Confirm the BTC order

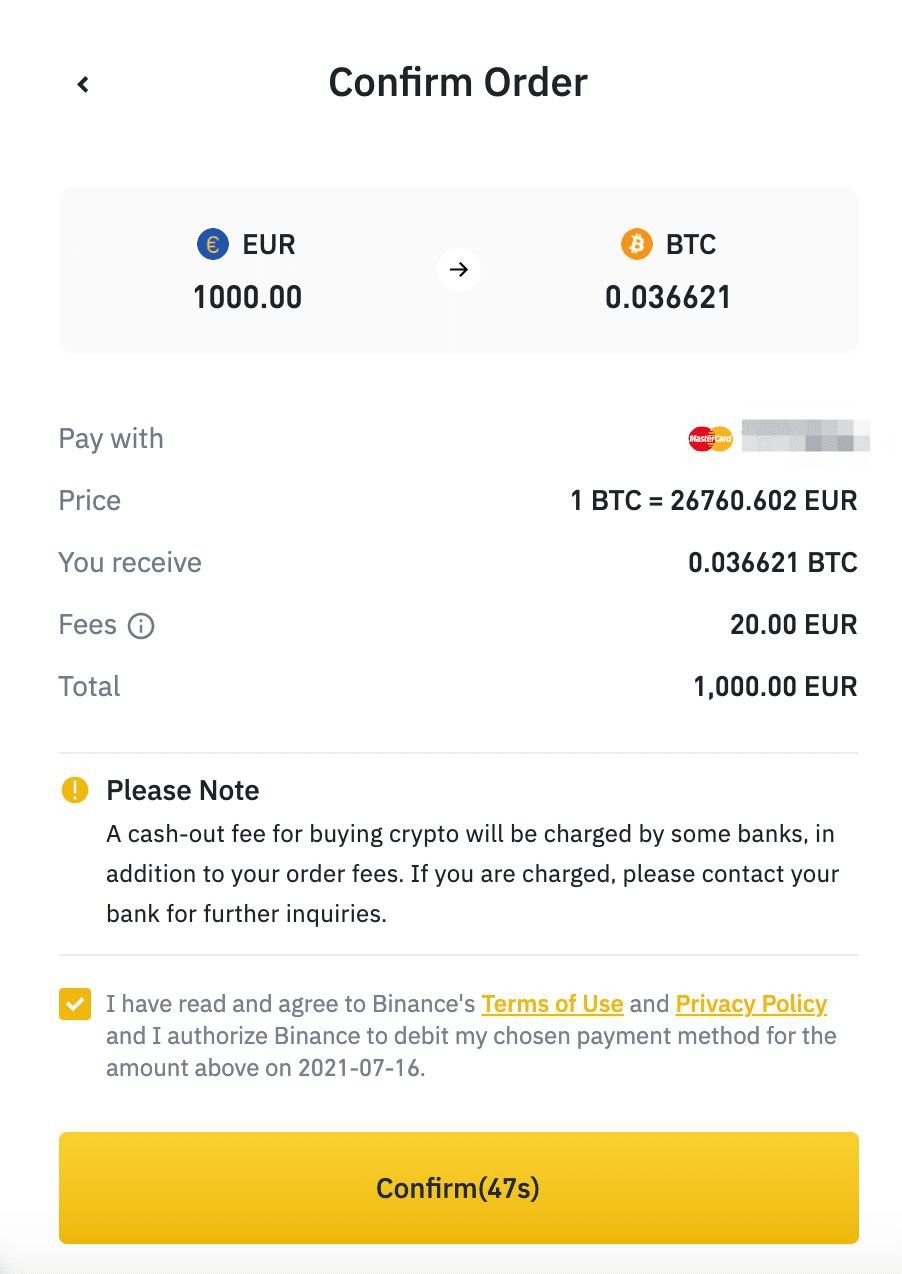click(458, 1188)
